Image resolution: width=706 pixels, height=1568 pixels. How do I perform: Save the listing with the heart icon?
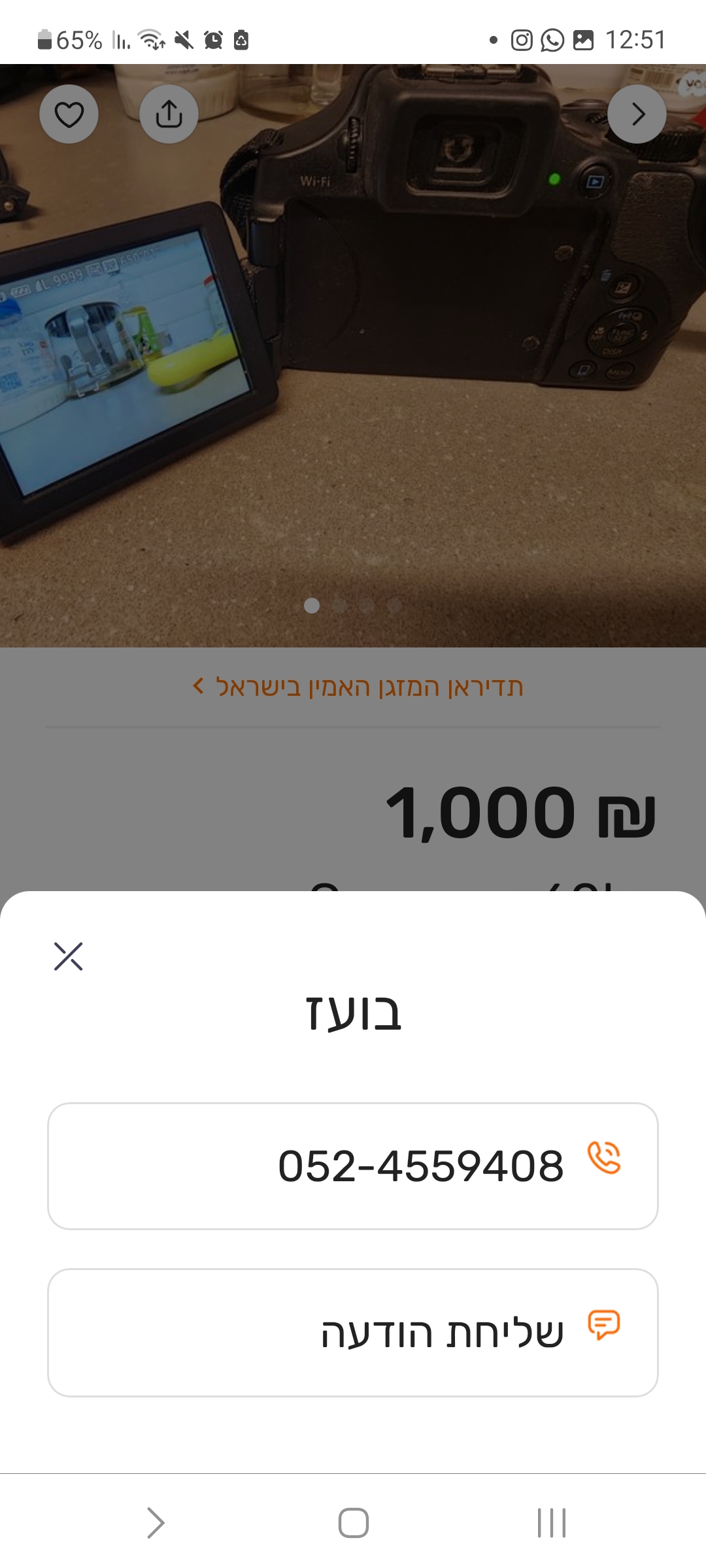[x=69, y=114]
